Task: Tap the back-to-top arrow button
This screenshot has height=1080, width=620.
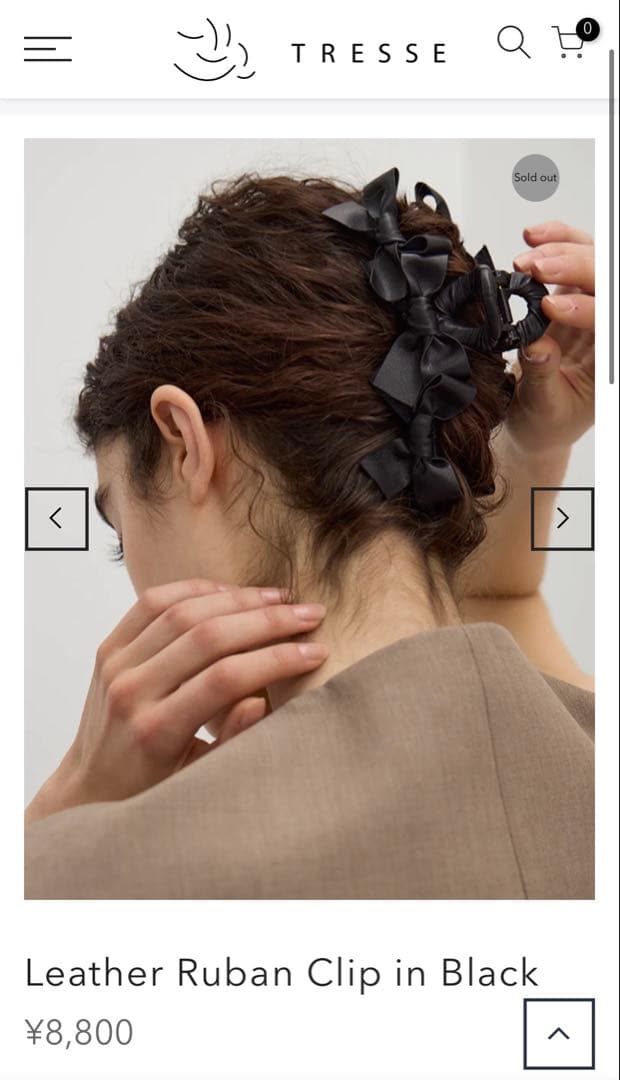Action: (x=559, y=1034)
